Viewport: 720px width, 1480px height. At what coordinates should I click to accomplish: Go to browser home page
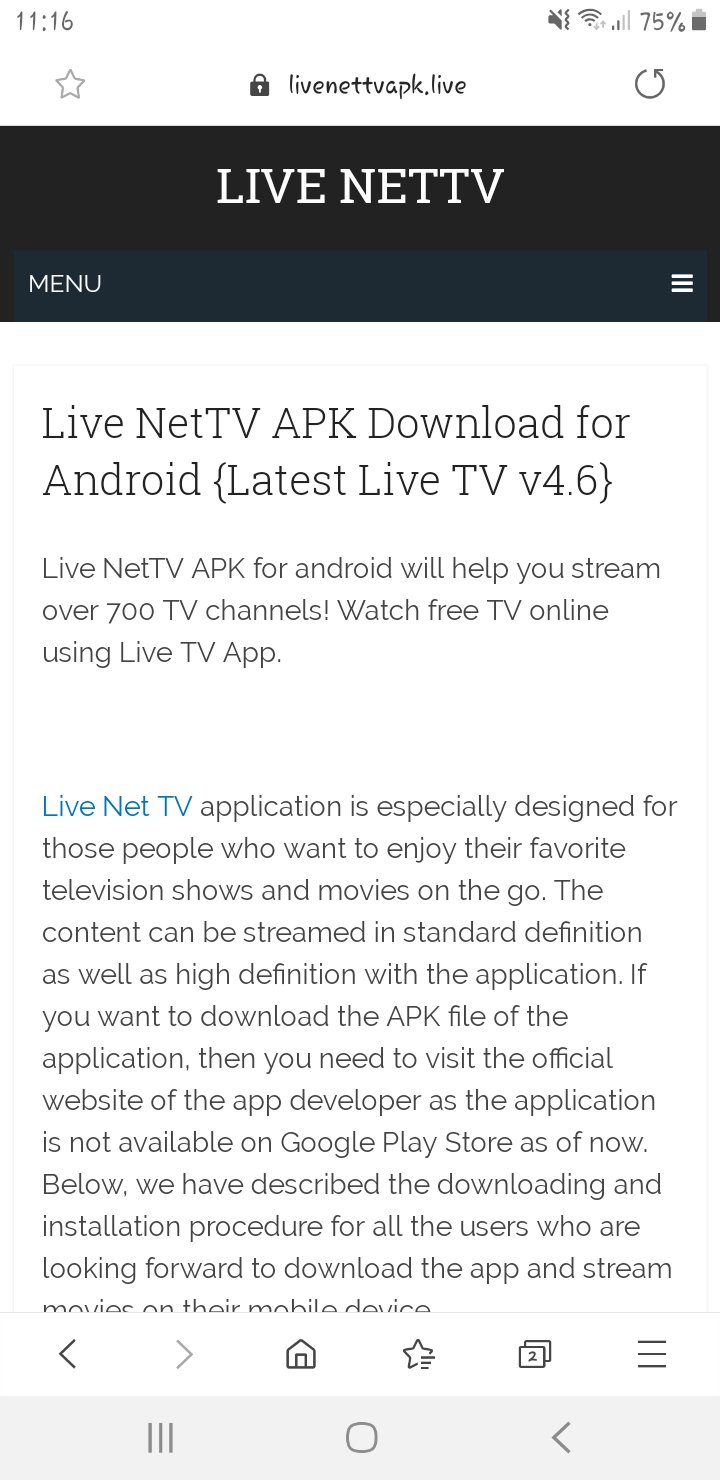click(x=301, y=1354)
